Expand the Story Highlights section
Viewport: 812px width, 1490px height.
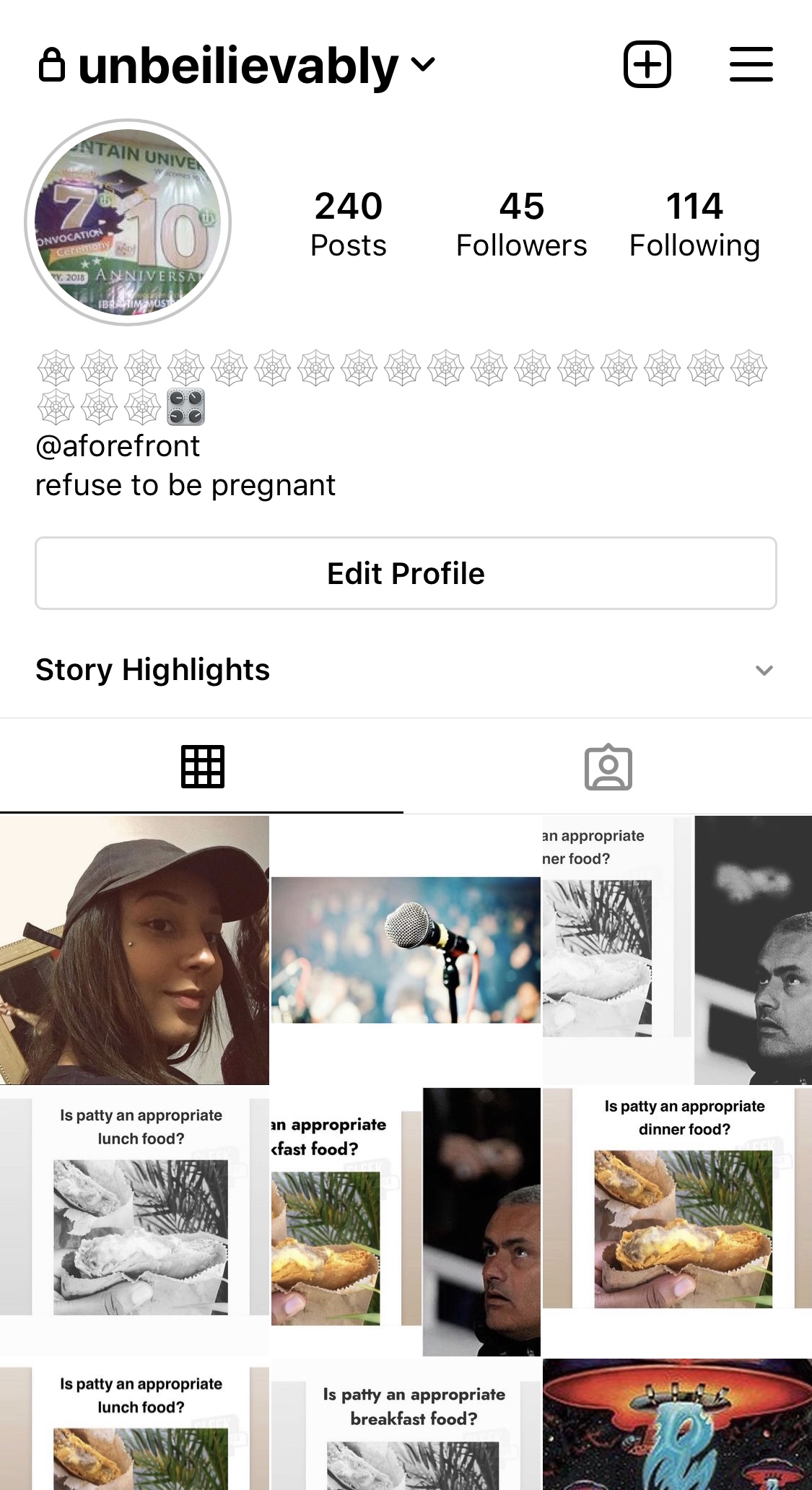[764, 670]
